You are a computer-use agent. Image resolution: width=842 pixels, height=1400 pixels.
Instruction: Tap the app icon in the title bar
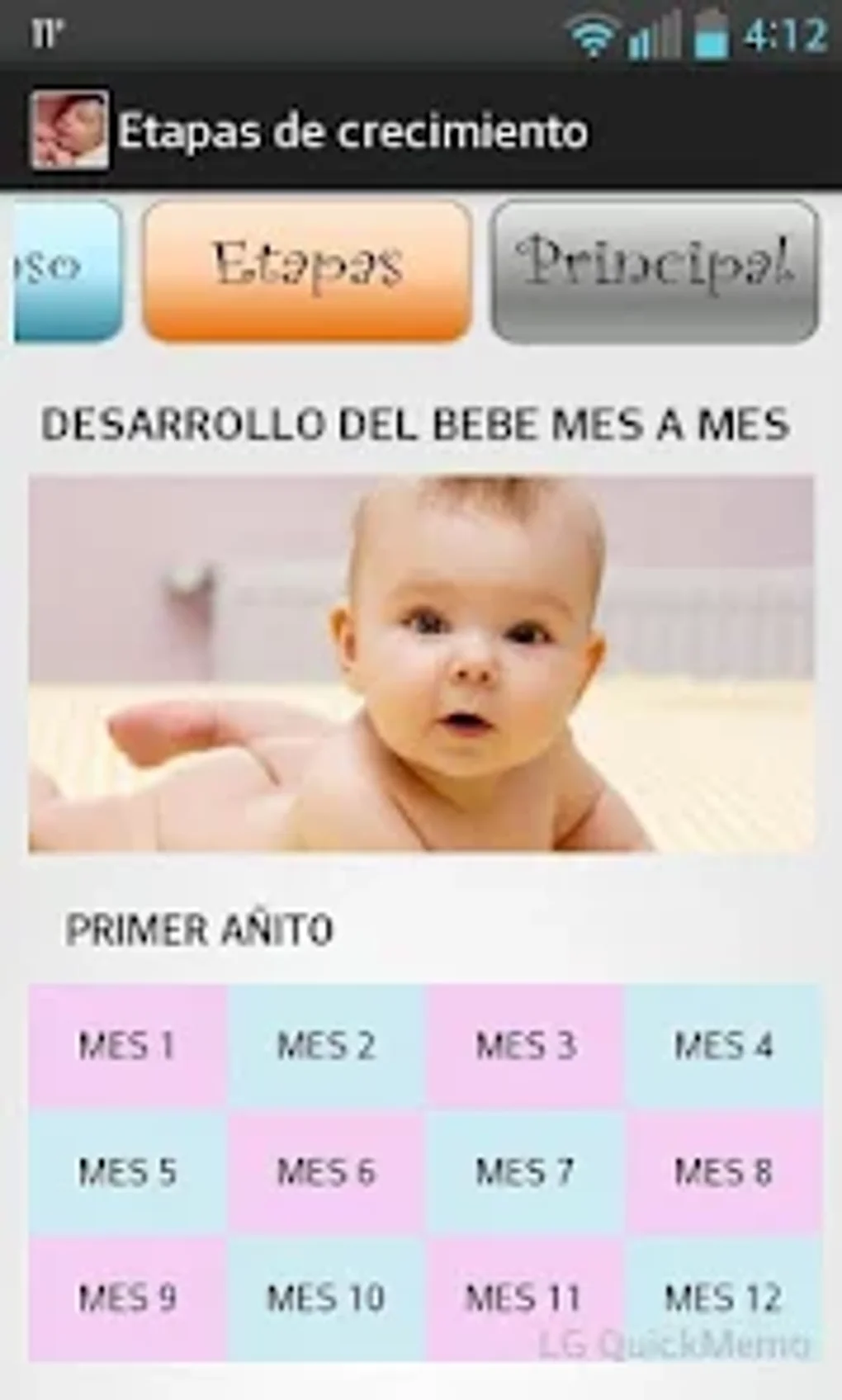point(69,130)
